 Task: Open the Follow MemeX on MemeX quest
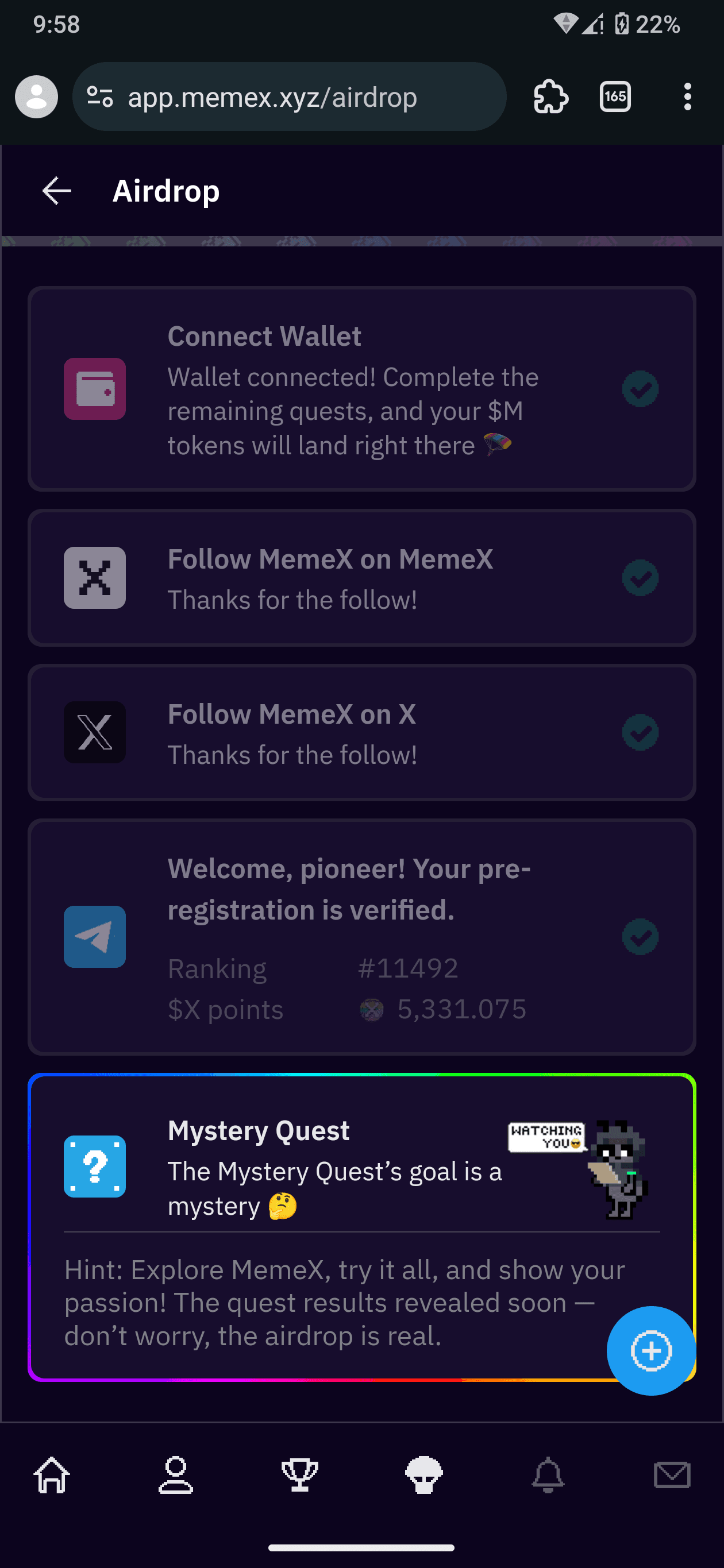pos(361,578)
